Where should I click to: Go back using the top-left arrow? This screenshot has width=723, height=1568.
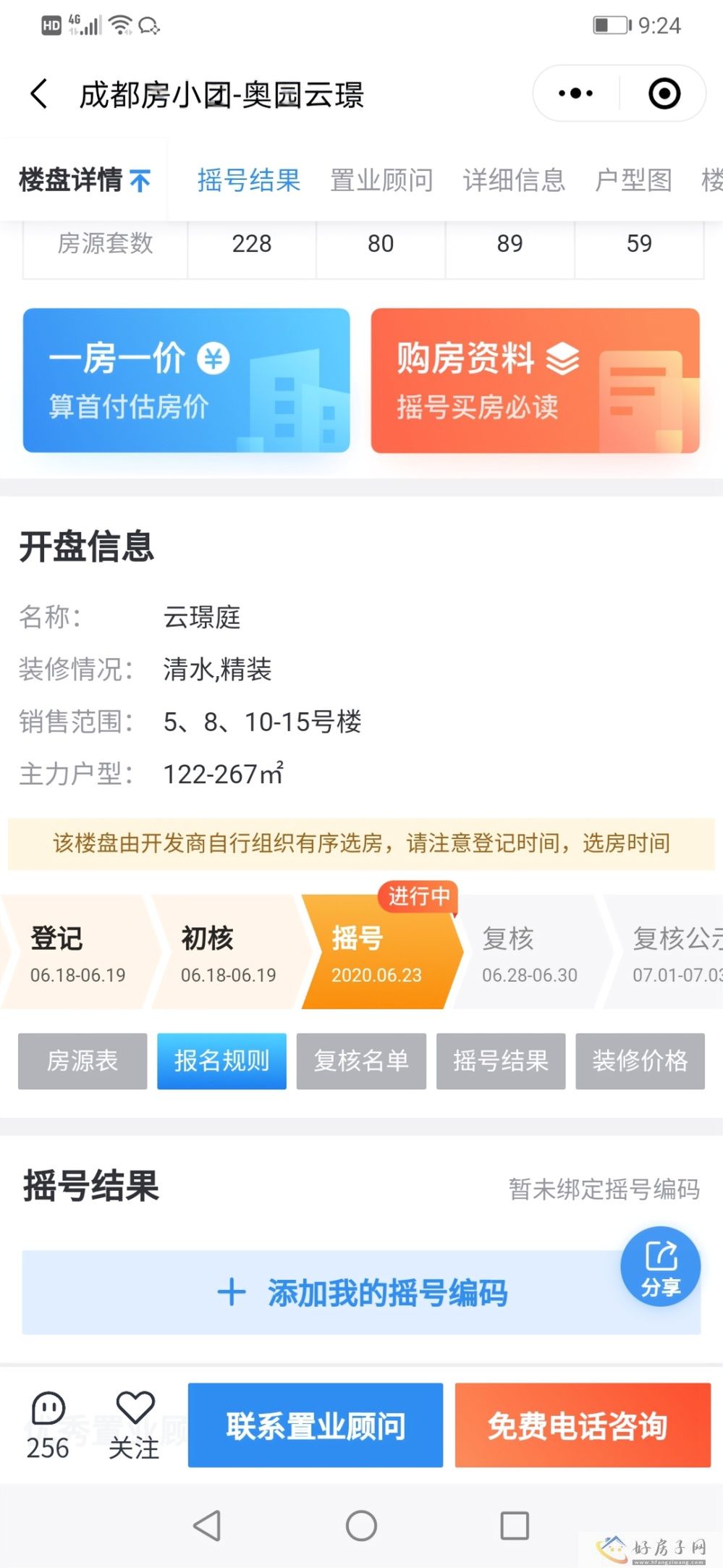click(40, 94)
